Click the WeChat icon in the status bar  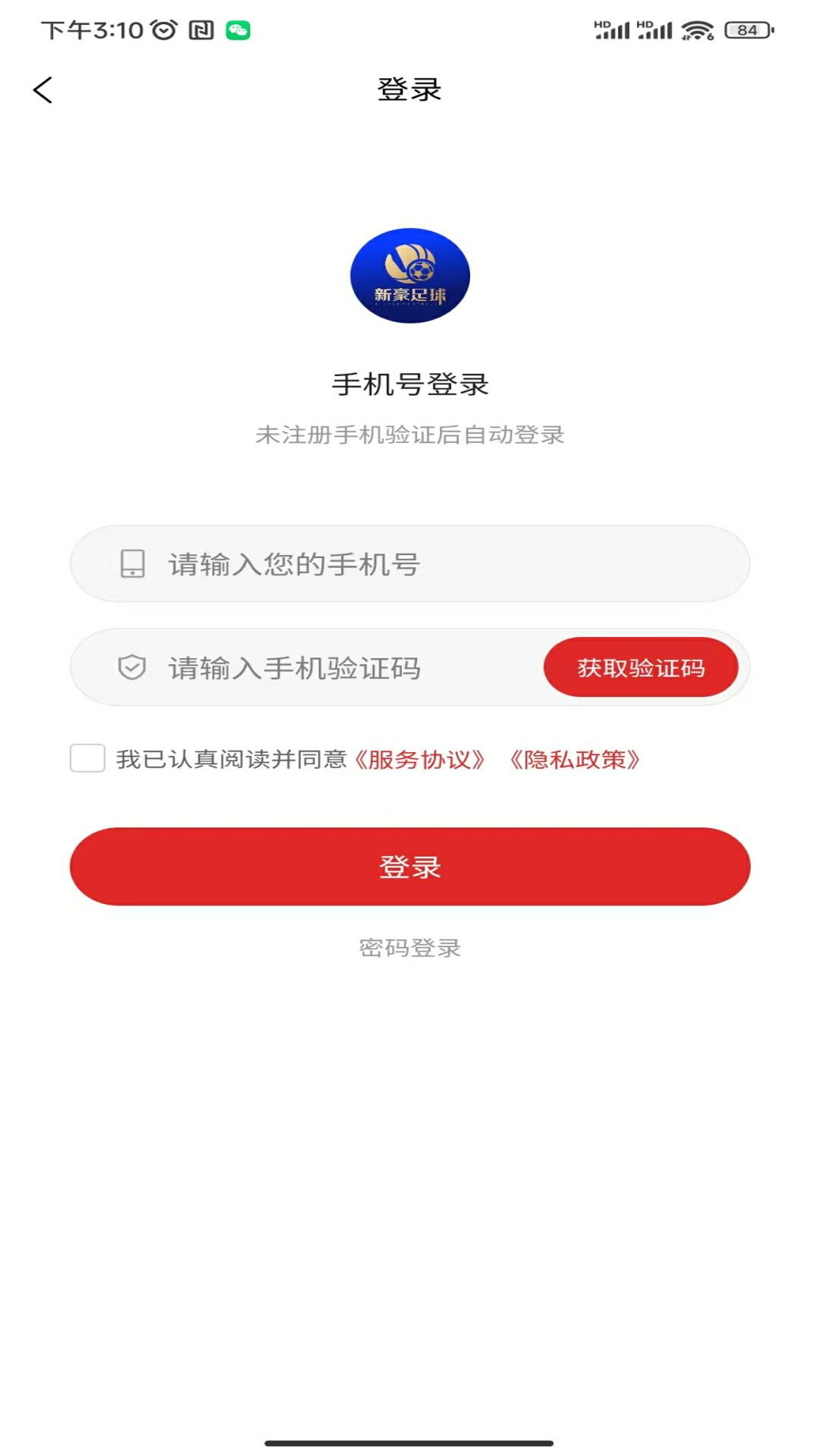[237, 31]
